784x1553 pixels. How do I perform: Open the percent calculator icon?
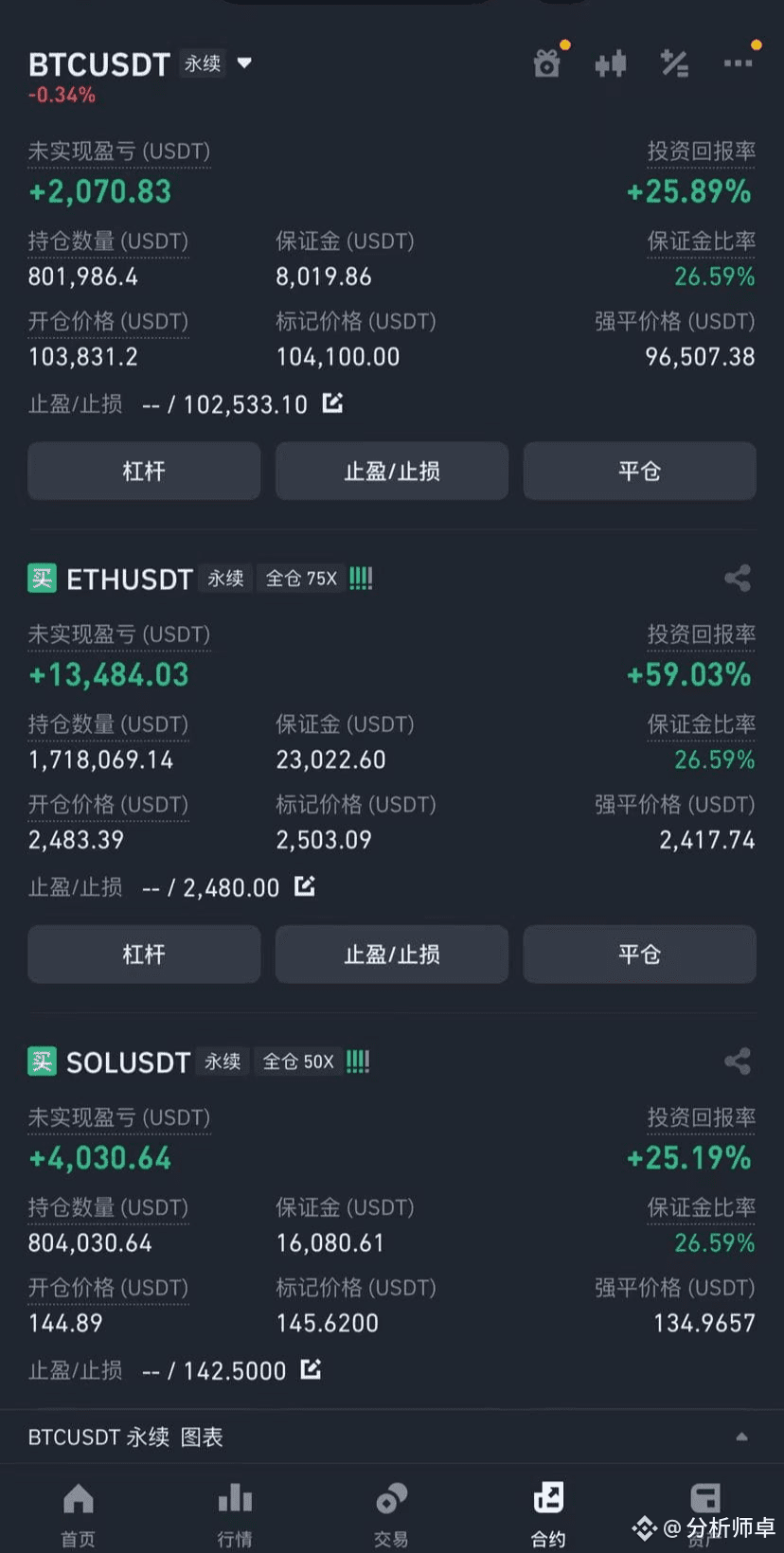point(674,63)
